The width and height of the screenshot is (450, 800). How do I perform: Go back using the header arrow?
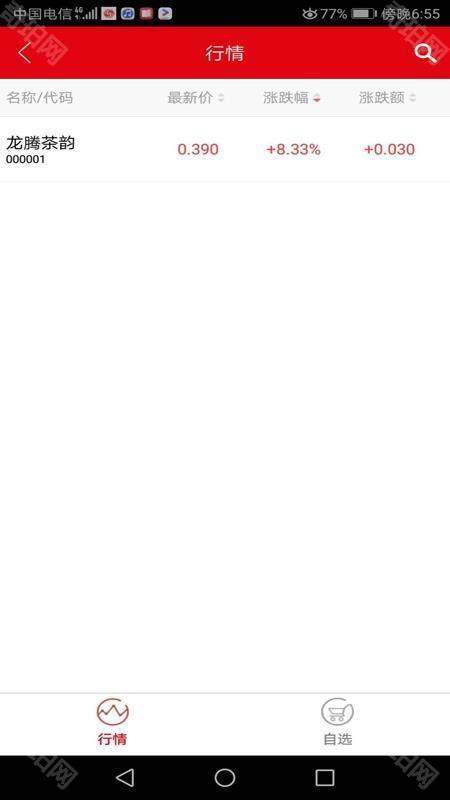(x=24, y=53)
